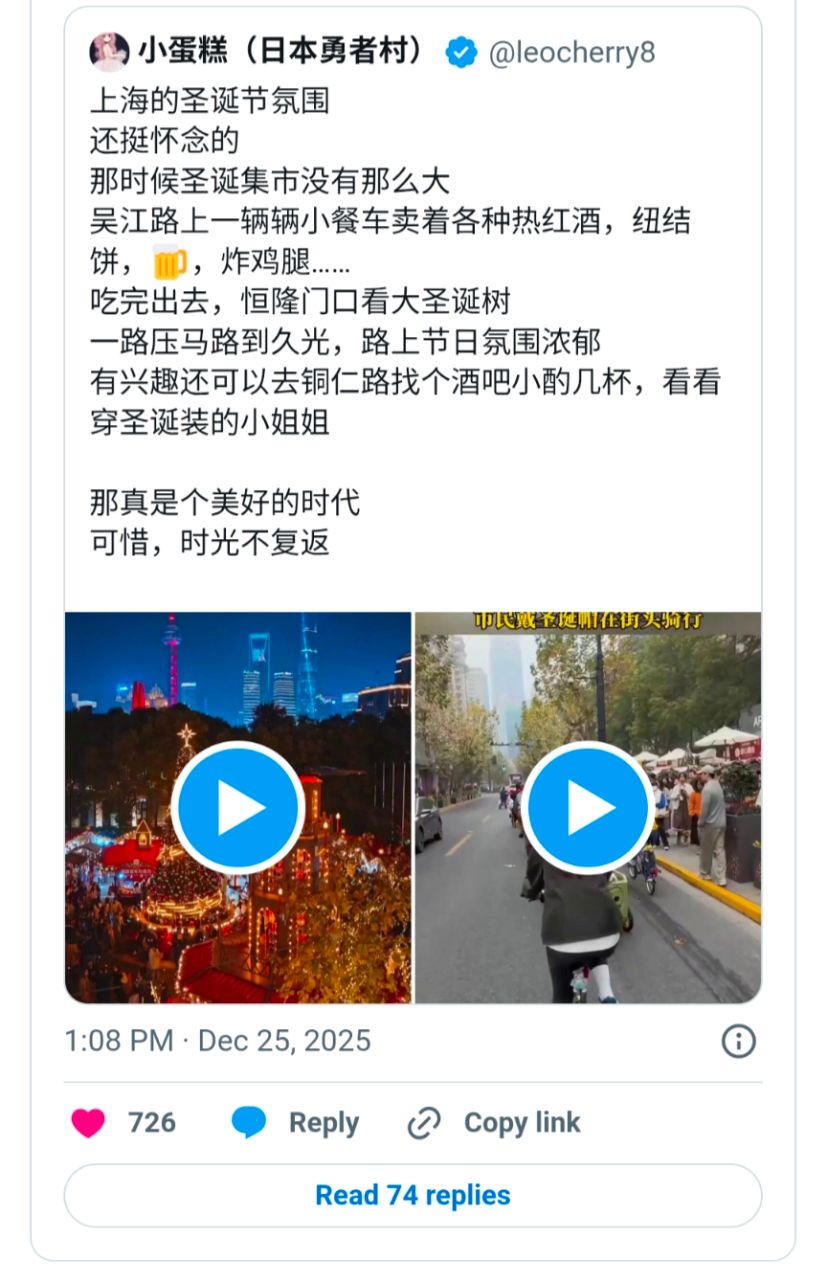Screen dimensions: 827x1280
Task: Like this tweet with the heart
Action: (88, 1123)
